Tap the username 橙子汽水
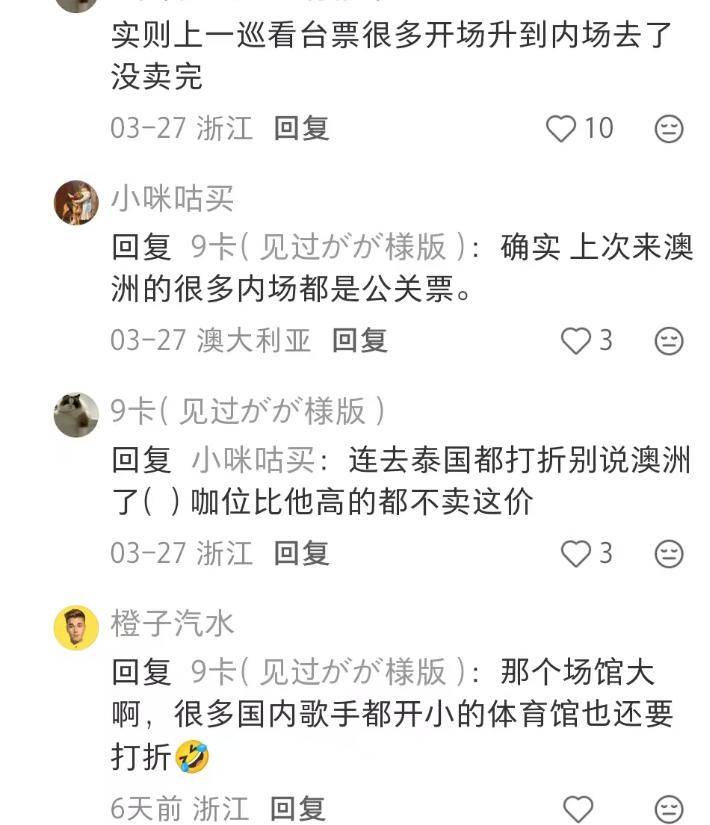The image size is (710, 825). click(x=172, y=624)
